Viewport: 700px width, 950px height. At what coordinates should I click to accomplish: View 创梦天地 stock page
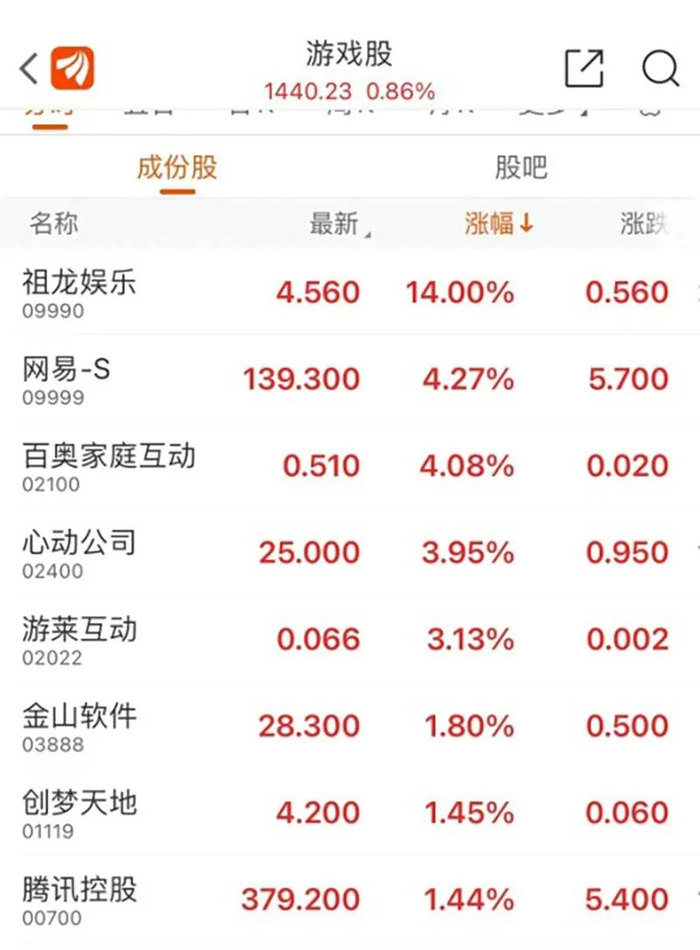tap(79, 813)
